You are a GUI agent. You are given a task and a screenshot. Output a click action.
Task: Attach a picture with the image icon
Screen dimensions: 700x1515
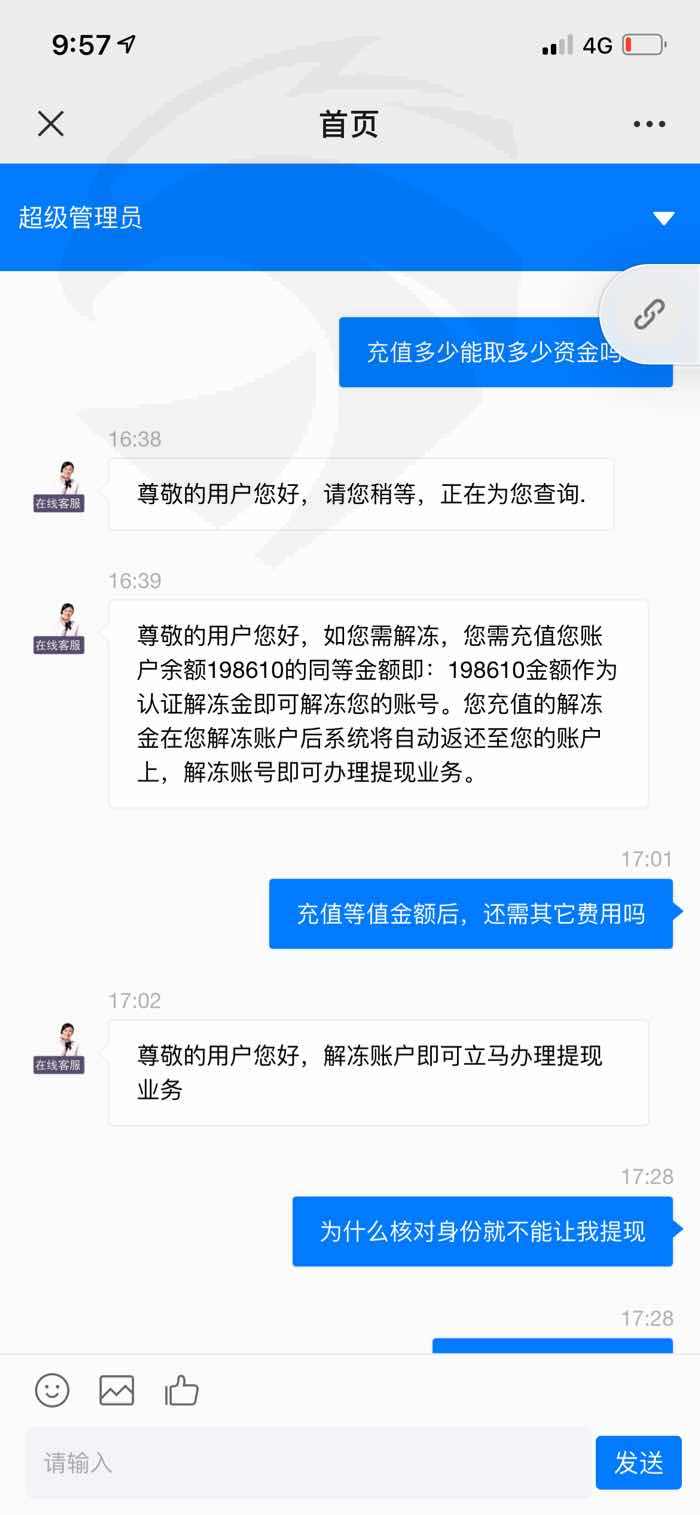tap(117, 1390)
